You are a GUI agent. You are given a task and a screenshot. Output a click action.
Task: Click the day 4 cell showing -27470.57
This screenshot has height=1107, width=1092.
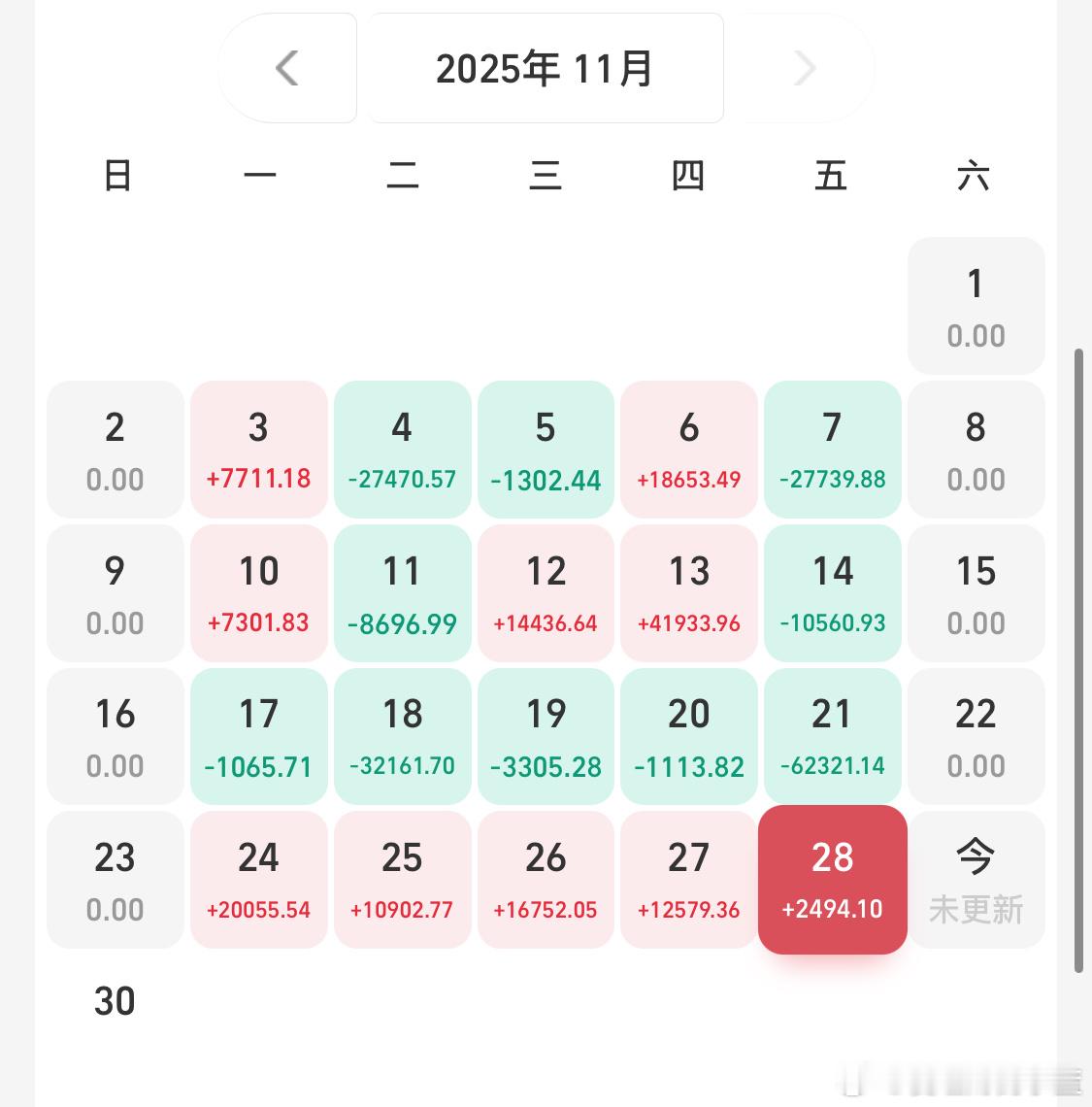point(402,449)
